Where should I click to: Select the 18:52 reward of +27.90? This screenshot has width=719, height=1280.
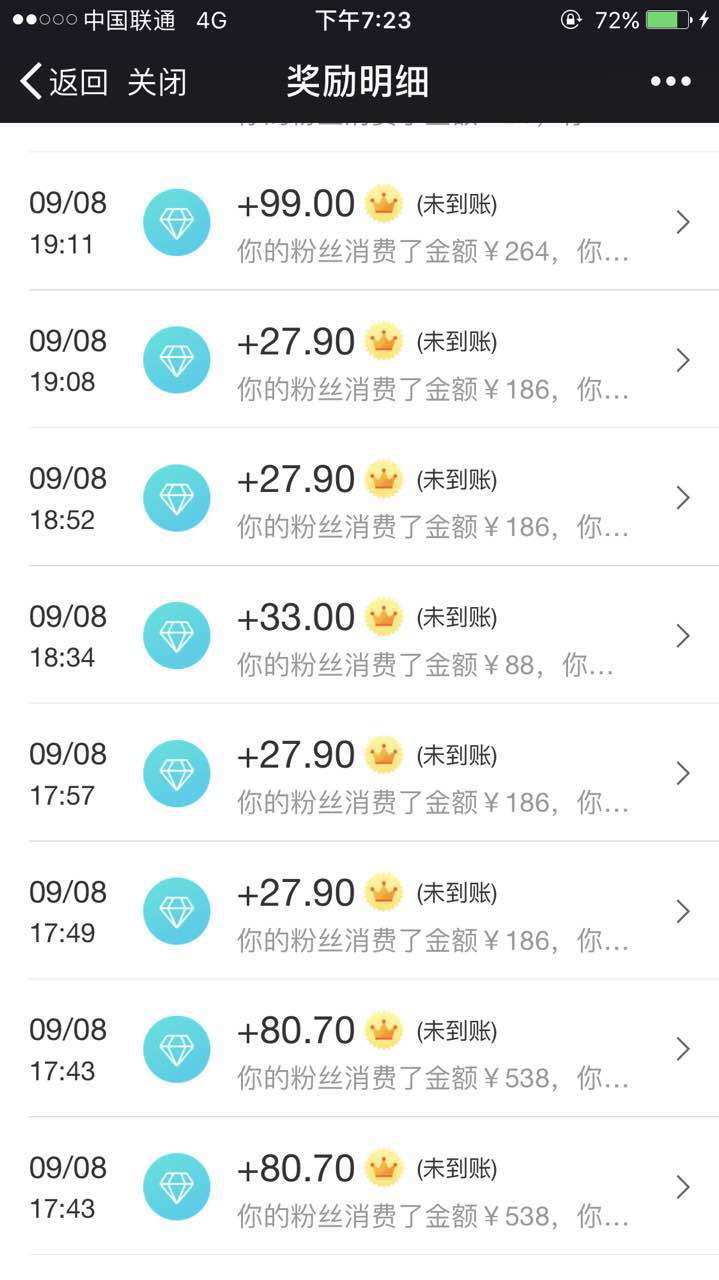360,498
